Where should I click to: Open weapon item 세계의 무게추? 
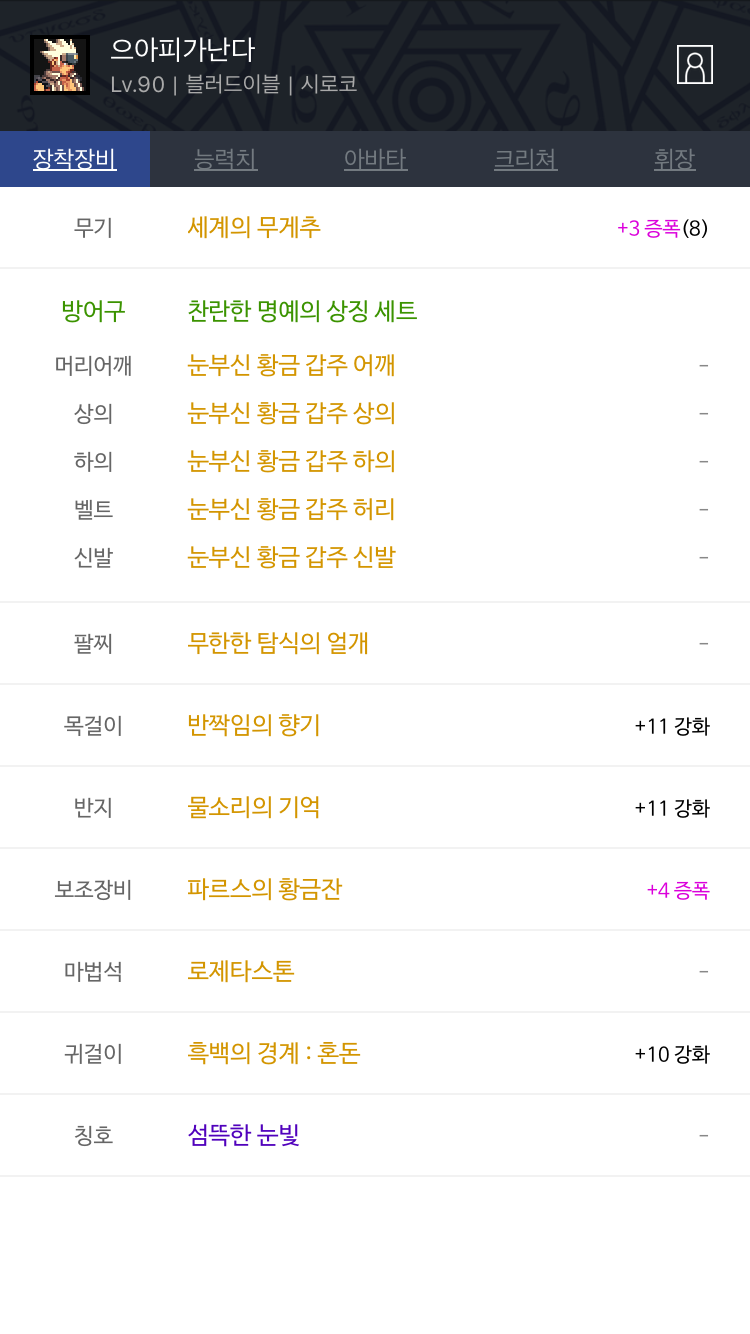click(x=254, y=227)
